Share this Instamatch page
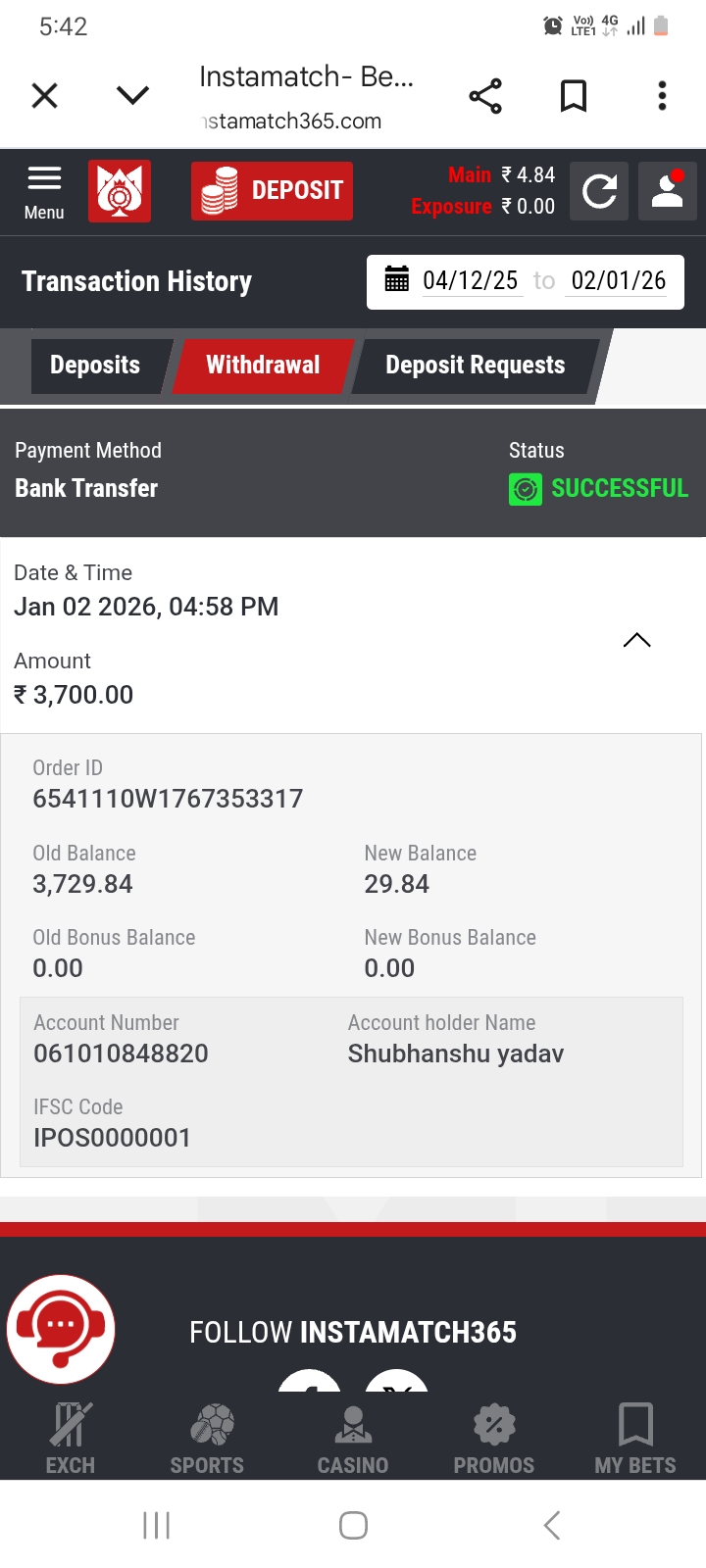 click(485, 96)
